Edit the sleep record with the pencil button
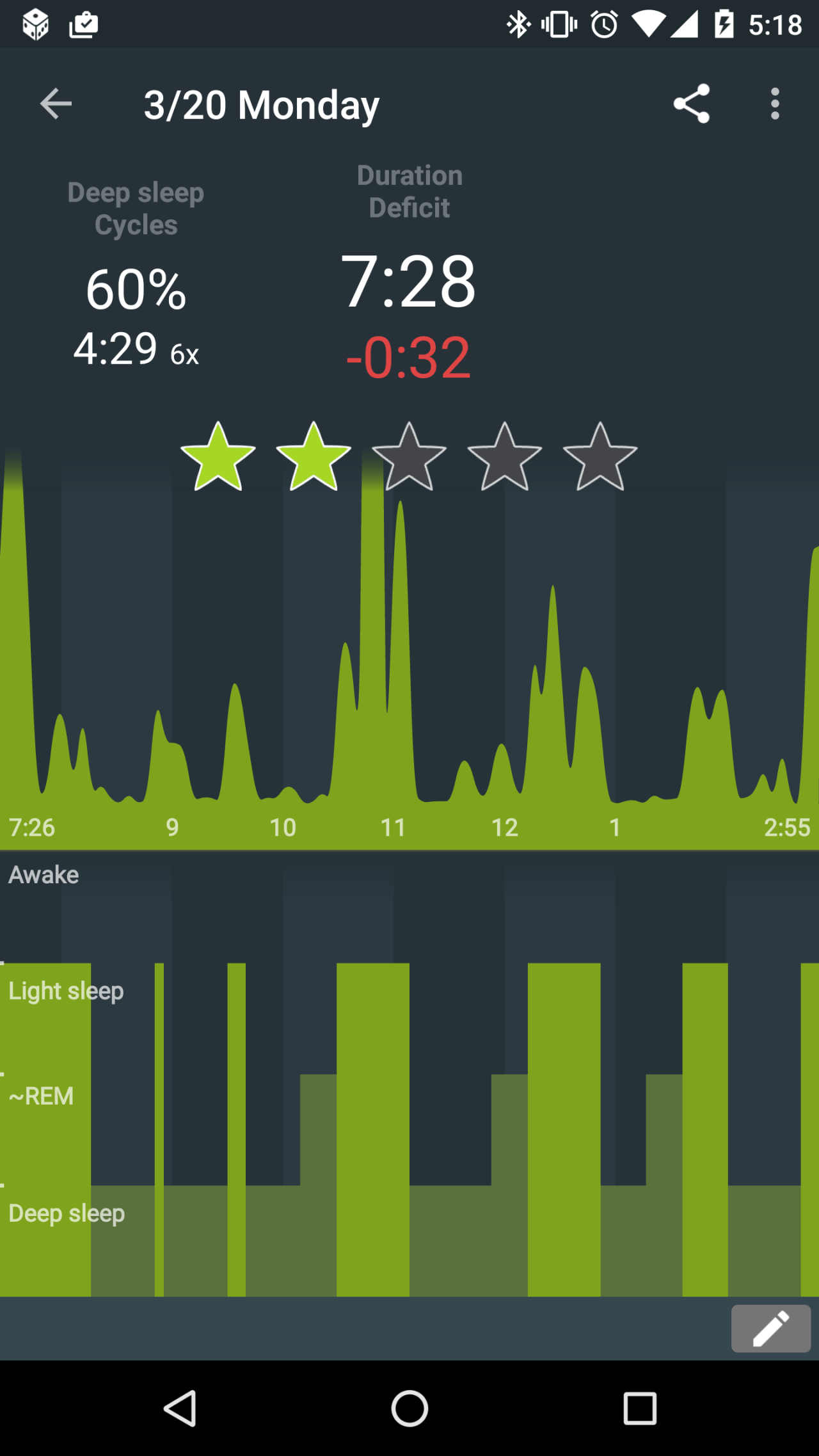The width and height of the screenshot is (819, 1456). click(770, 1329)
